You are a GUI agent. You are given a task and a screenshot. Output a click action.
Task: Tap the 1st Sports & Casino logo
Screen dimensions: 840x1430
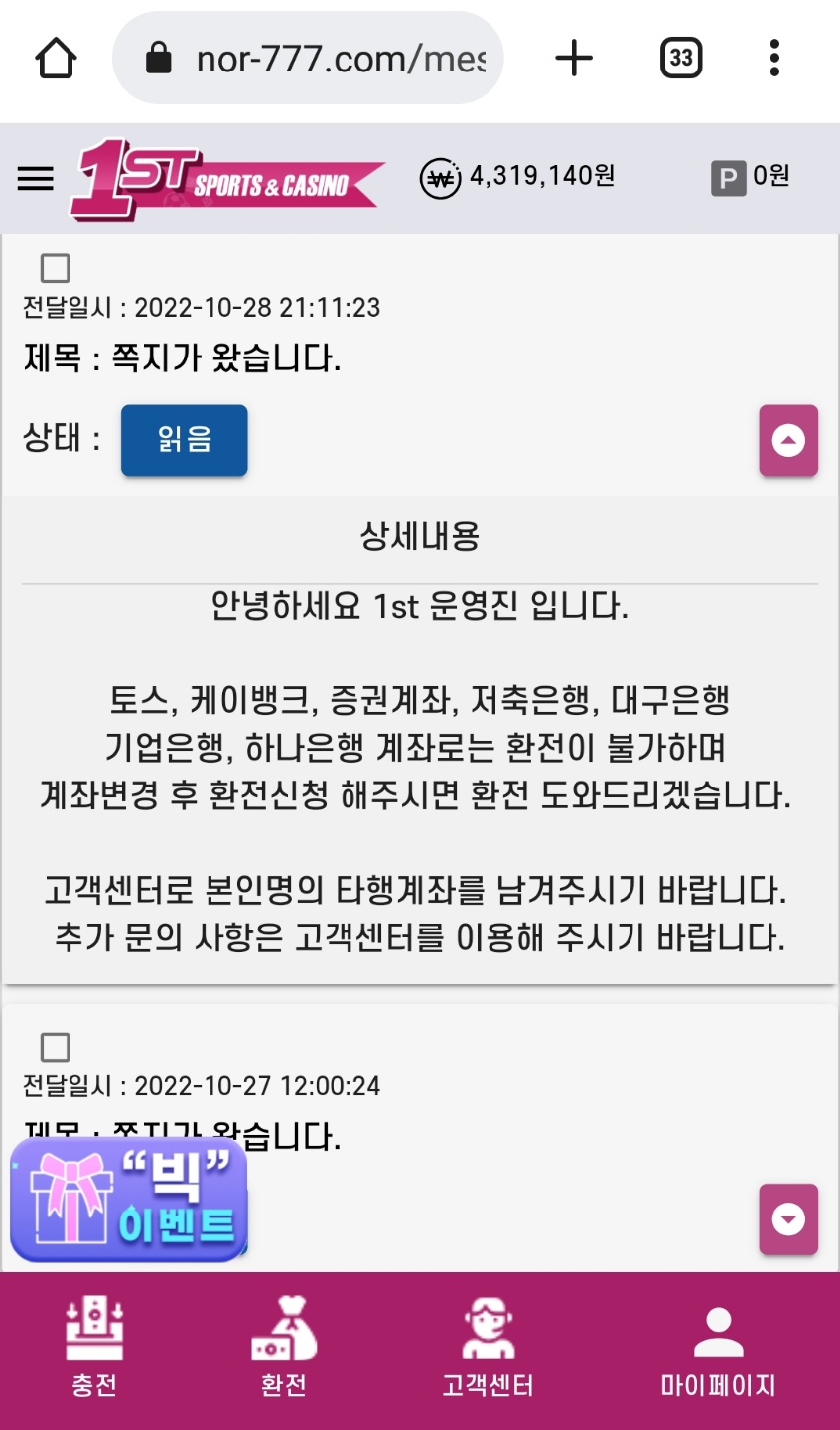[226, 179]
